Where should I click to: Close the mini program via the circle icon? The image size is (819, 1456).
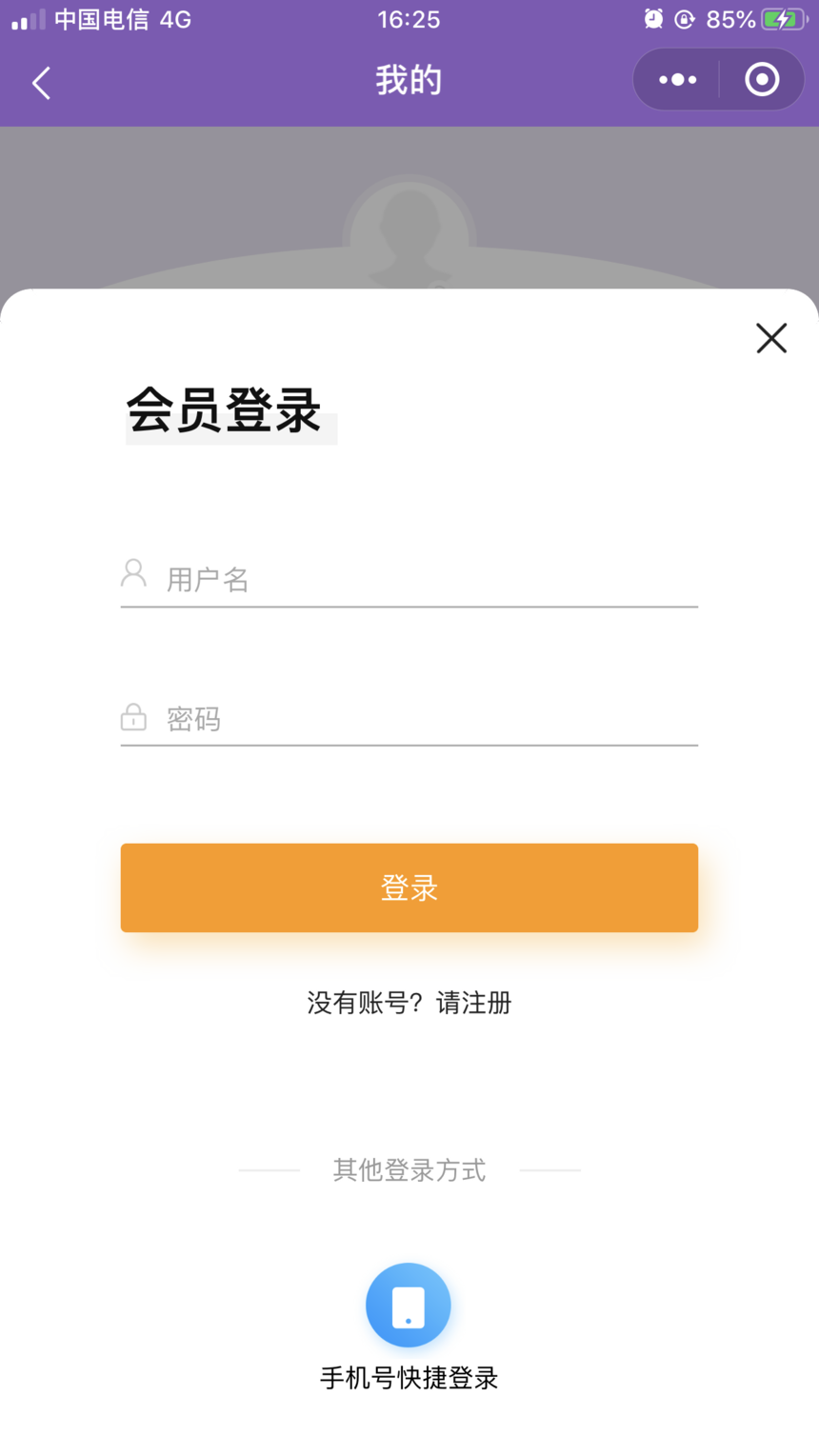click(x=762, y=80)
